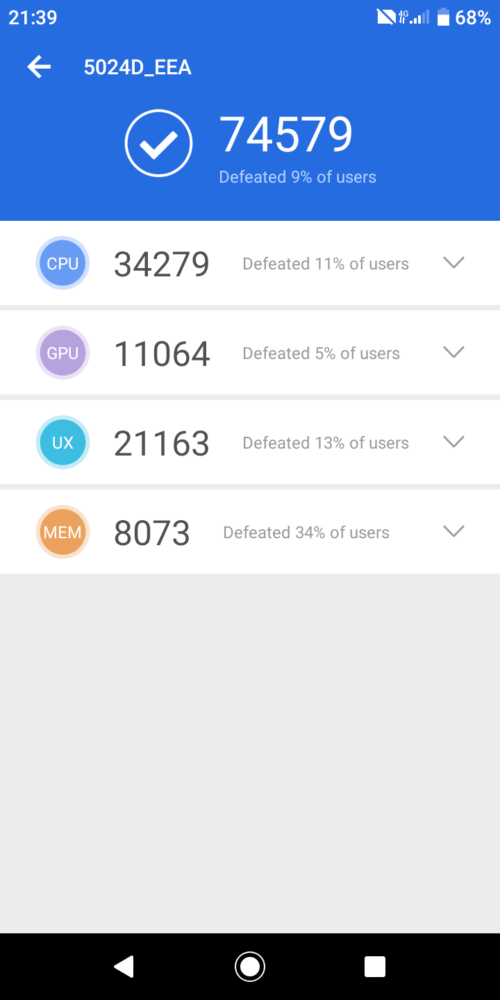Tap the system home button
Viewport: 500px width, 1000px height.
click(250, 967)
